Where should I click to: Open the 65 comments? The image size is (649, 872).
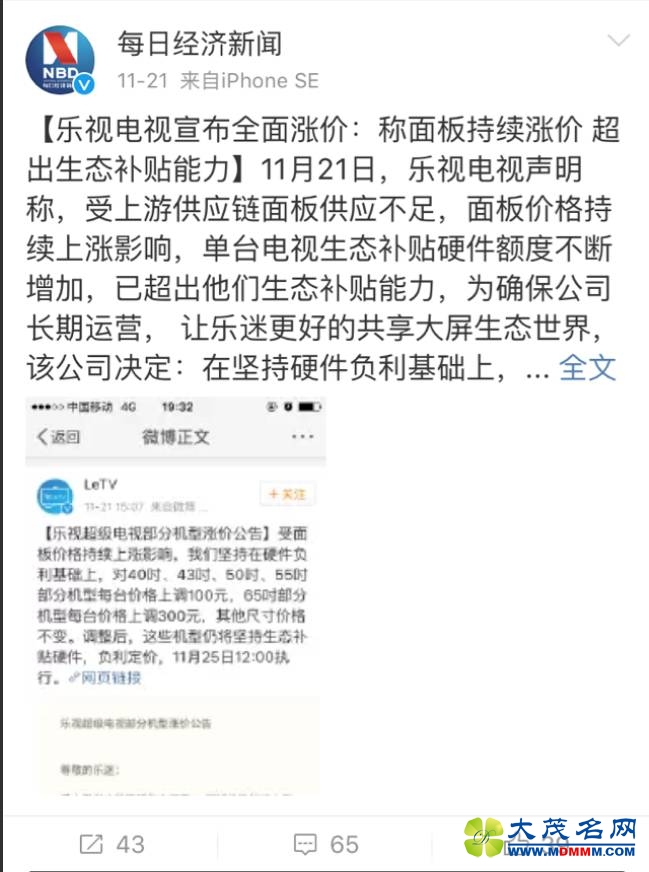326,844
